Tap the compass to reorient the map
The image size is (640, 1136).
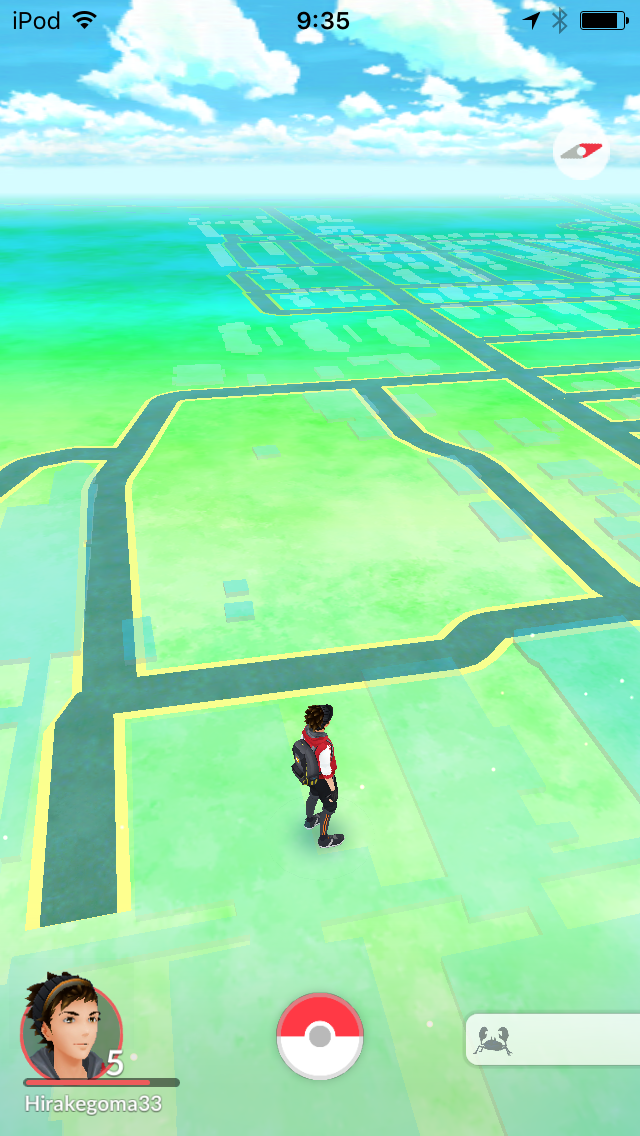pos(582,152)
